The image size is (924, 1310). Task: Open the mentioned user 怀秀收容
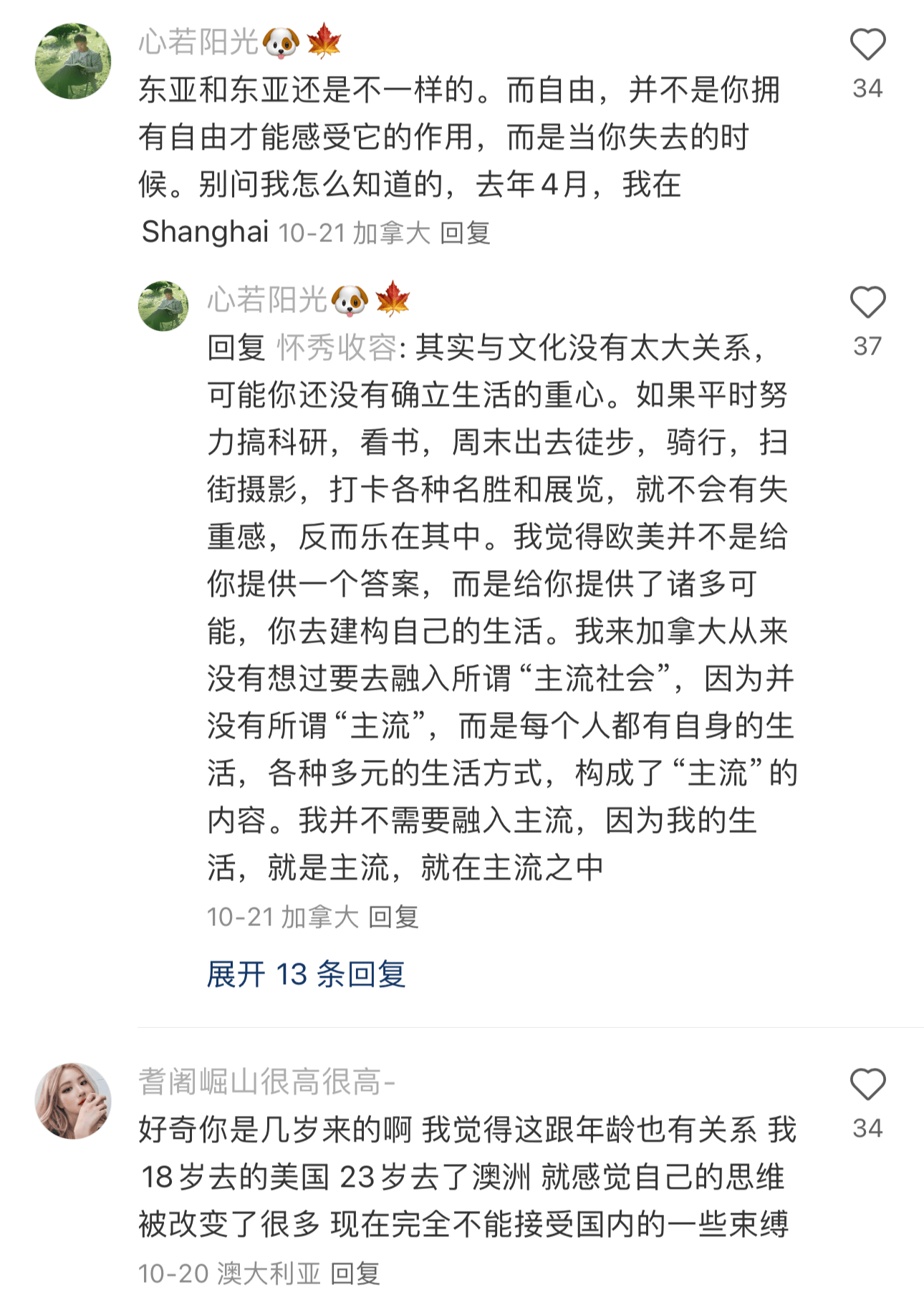tap(337, 348)
